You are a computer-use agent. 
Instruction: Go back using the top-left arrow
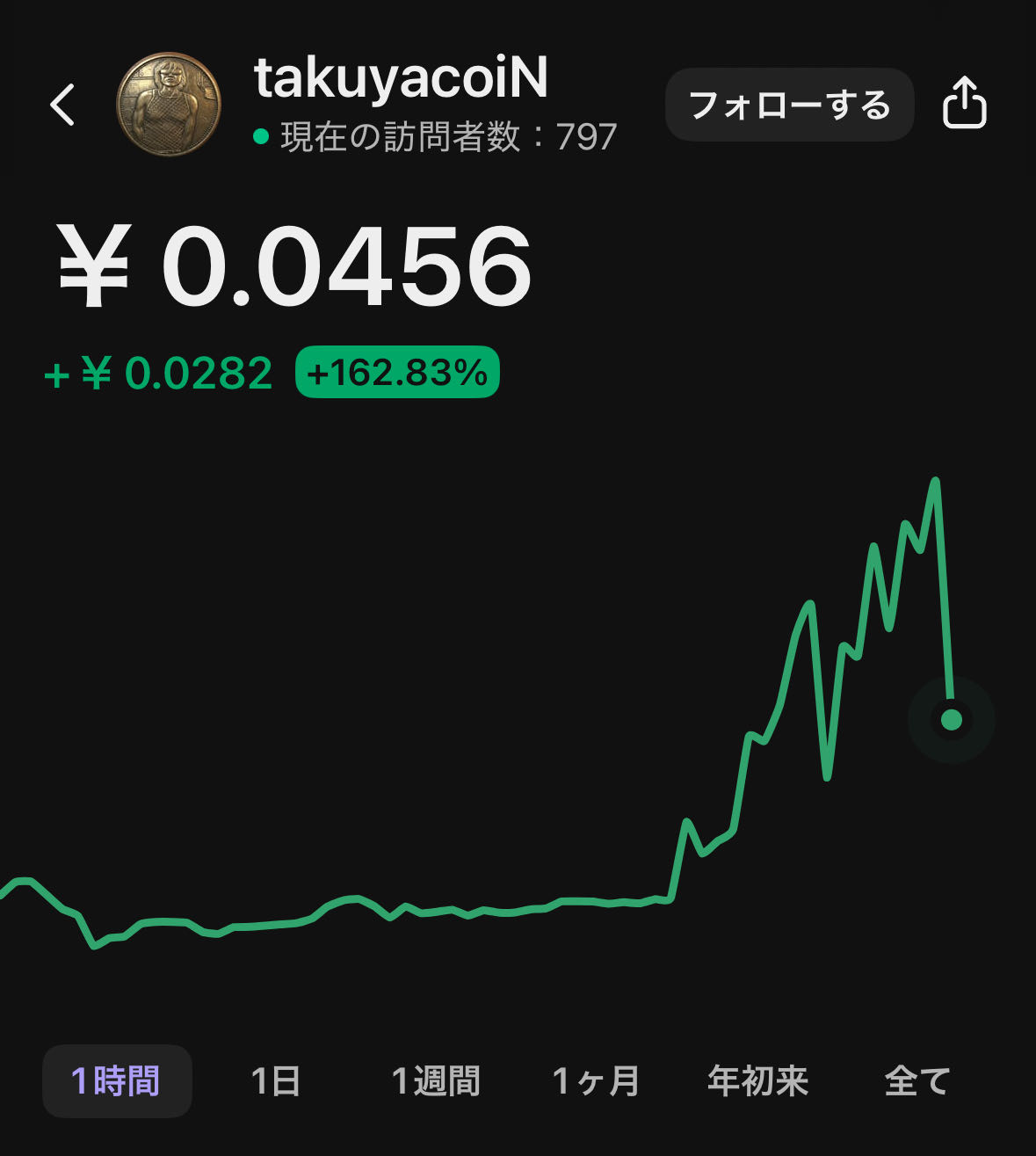[63, 105]
